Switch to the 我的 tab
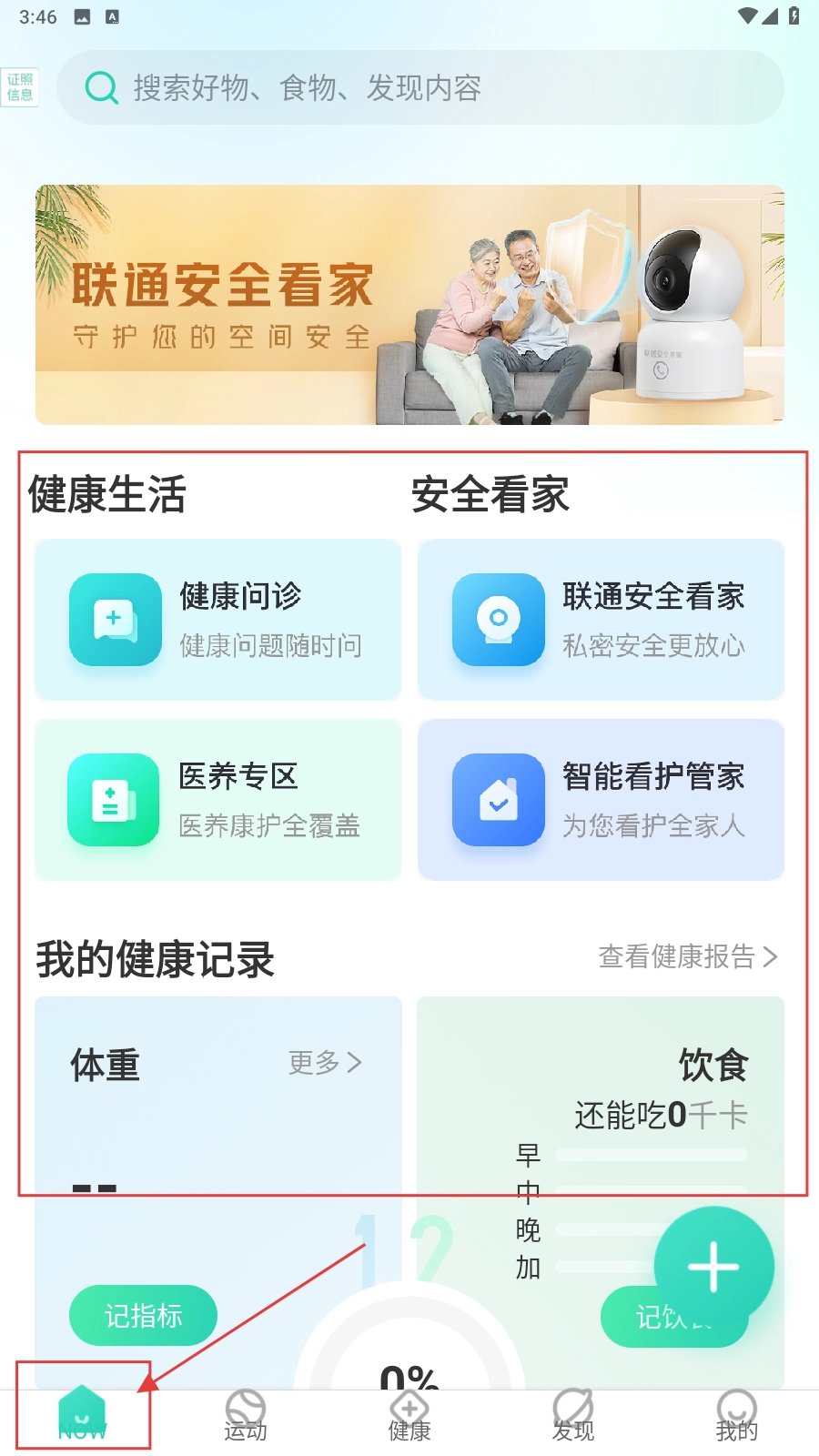 click(x=736, y=1416)
